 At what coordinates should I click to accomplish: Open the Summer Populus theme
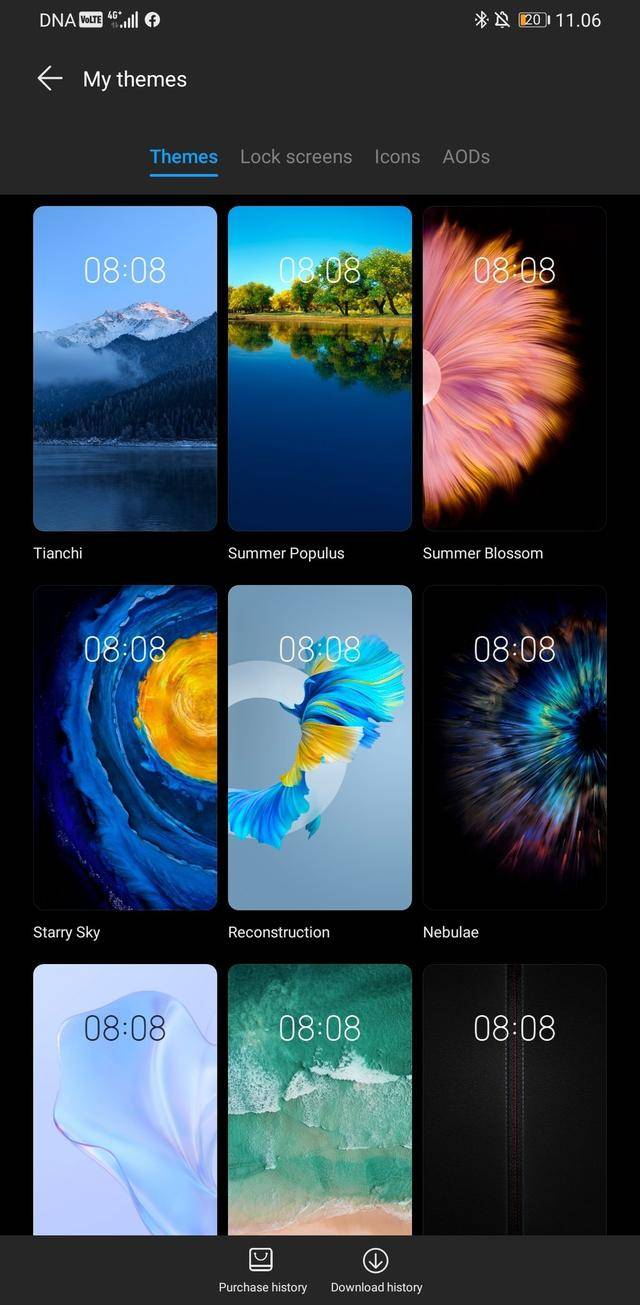coord(320,368)
